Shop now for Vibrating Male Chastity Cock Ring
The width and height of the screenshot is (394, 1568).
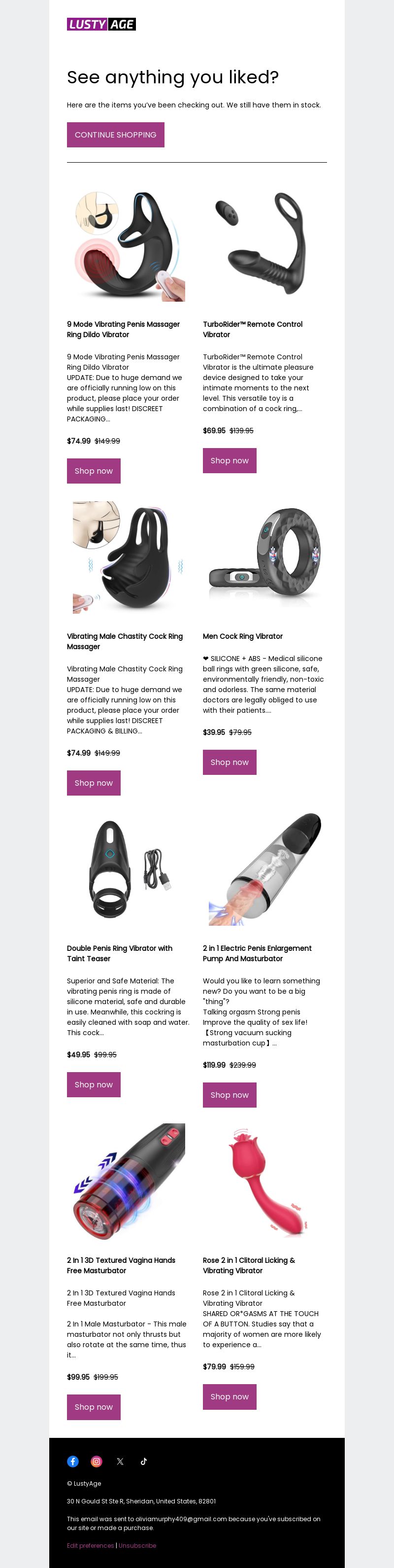(94, 783)
